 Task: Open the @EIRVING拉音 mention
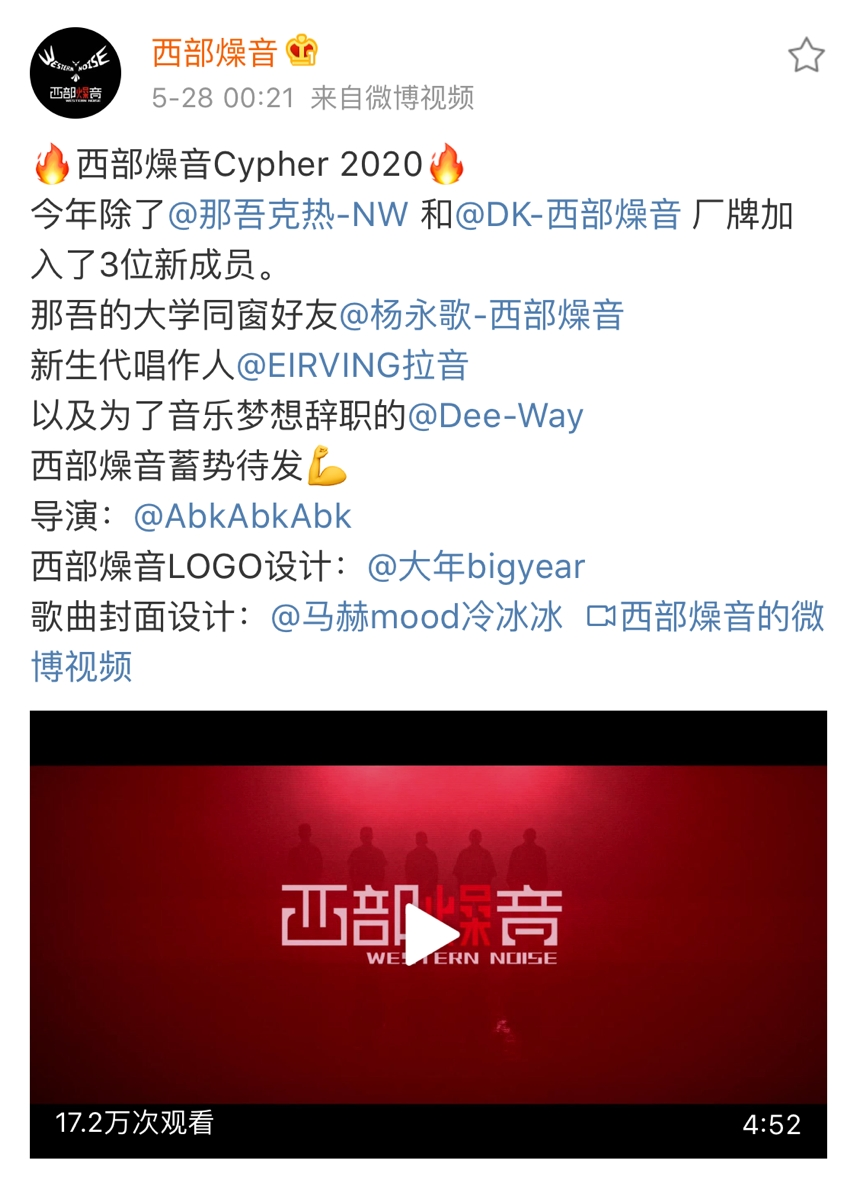point(352,365)
